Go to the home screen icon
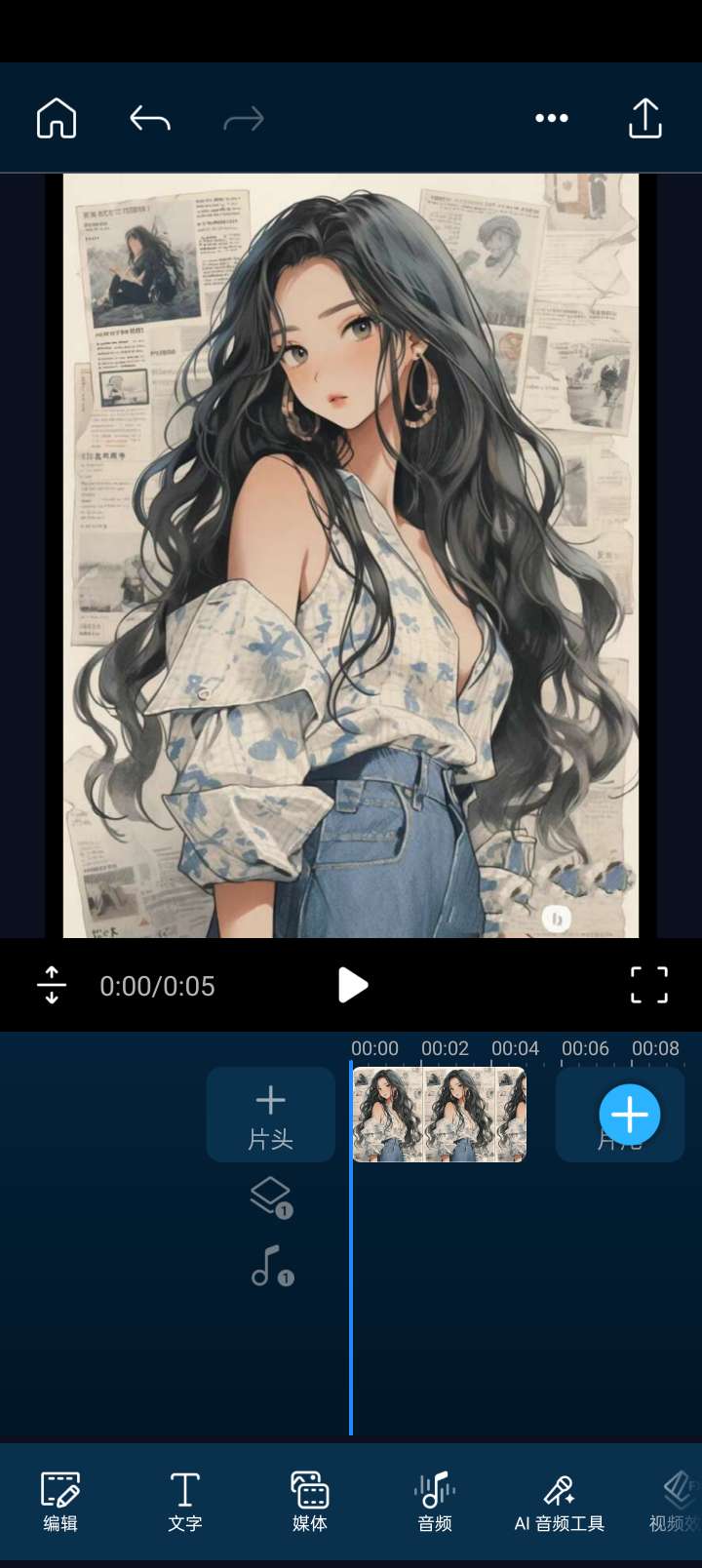The width and height of the screenshot is (702, 1568). point(57,119)
